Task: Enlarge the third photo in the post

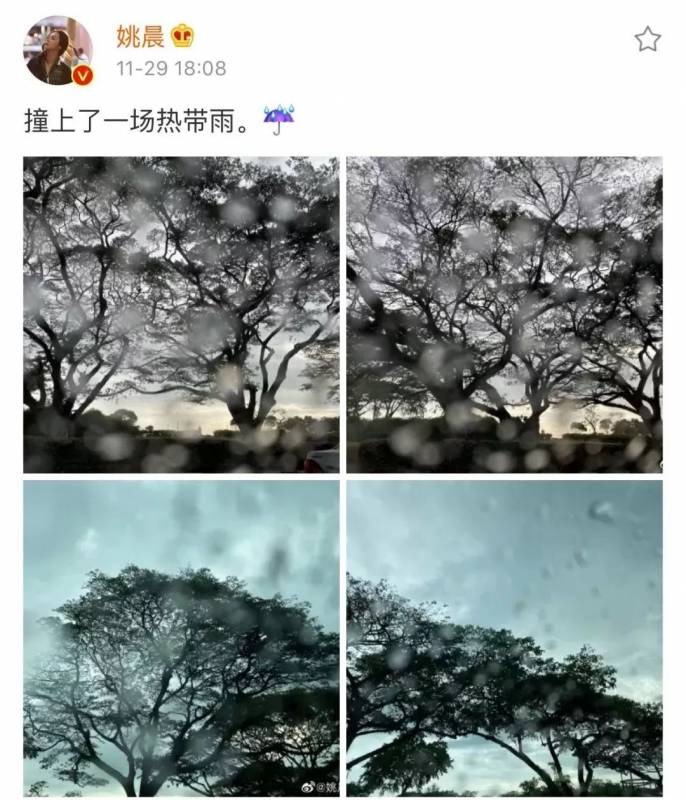Action: tap(181, 637)
